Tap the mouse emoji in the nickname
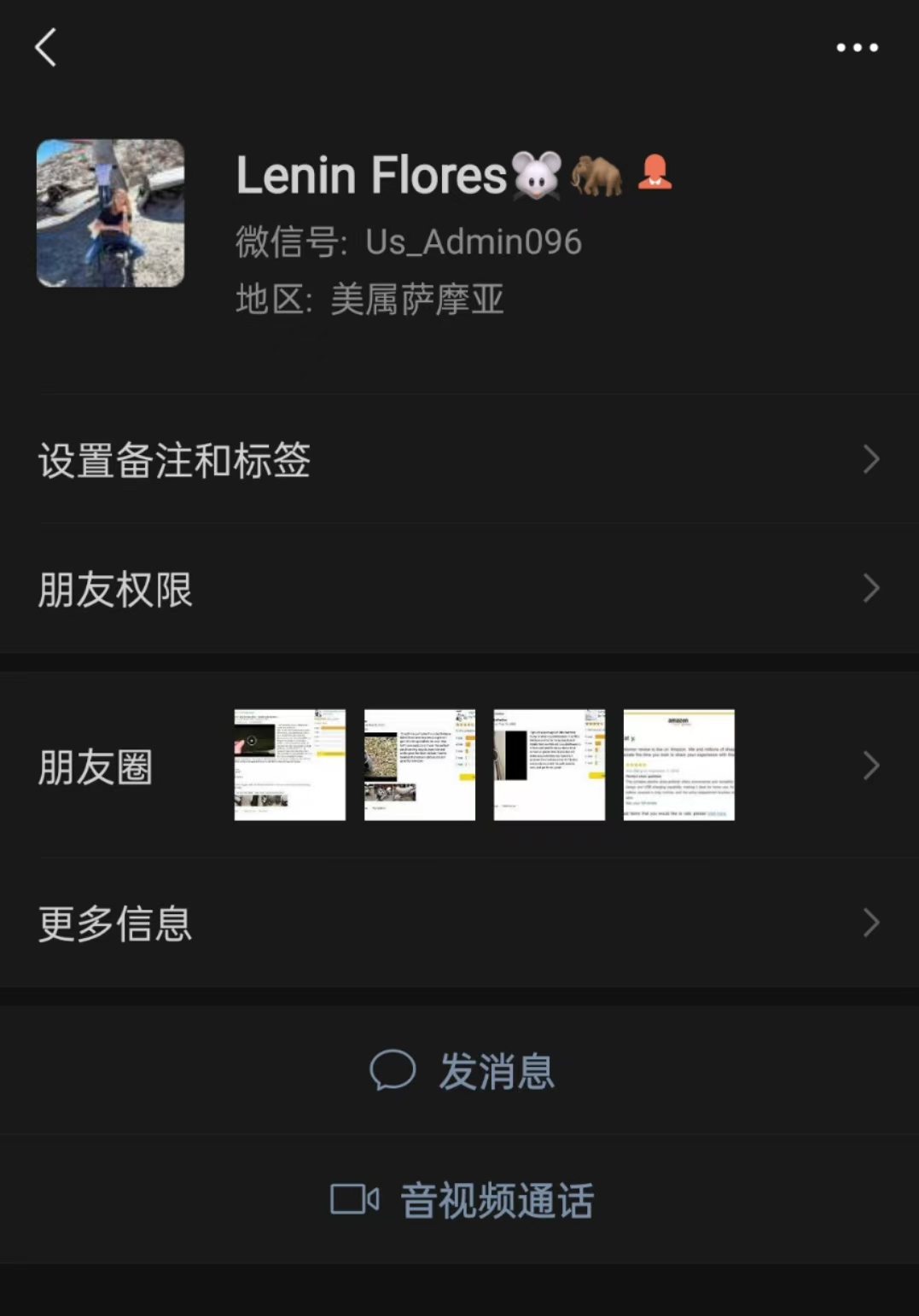The width and height of the screenshot is (919, 1316). click(x=536, y=174)
